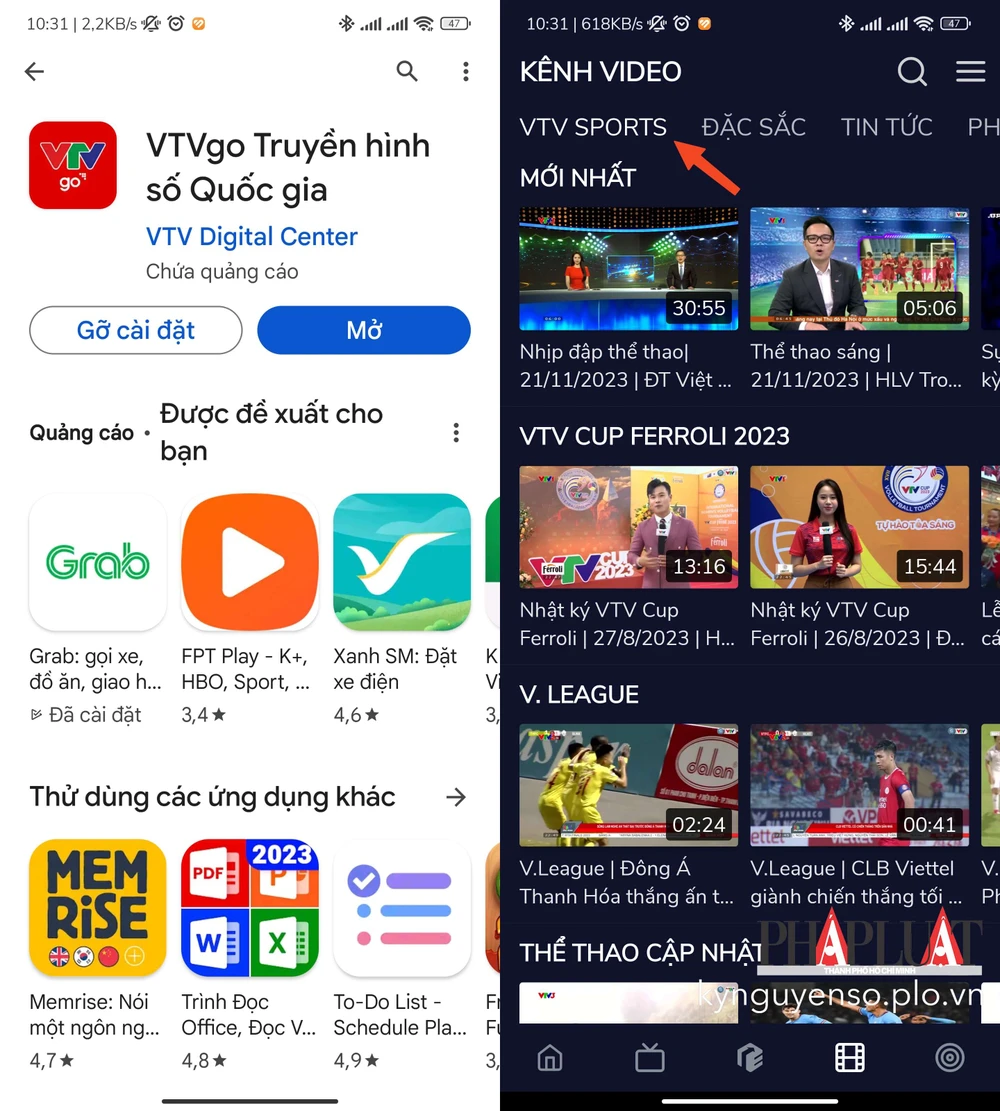Tap the search icon beside the KÊNH VIDEO title
Viewport: 1000px width, 1111px height.
tap(911, 71)
